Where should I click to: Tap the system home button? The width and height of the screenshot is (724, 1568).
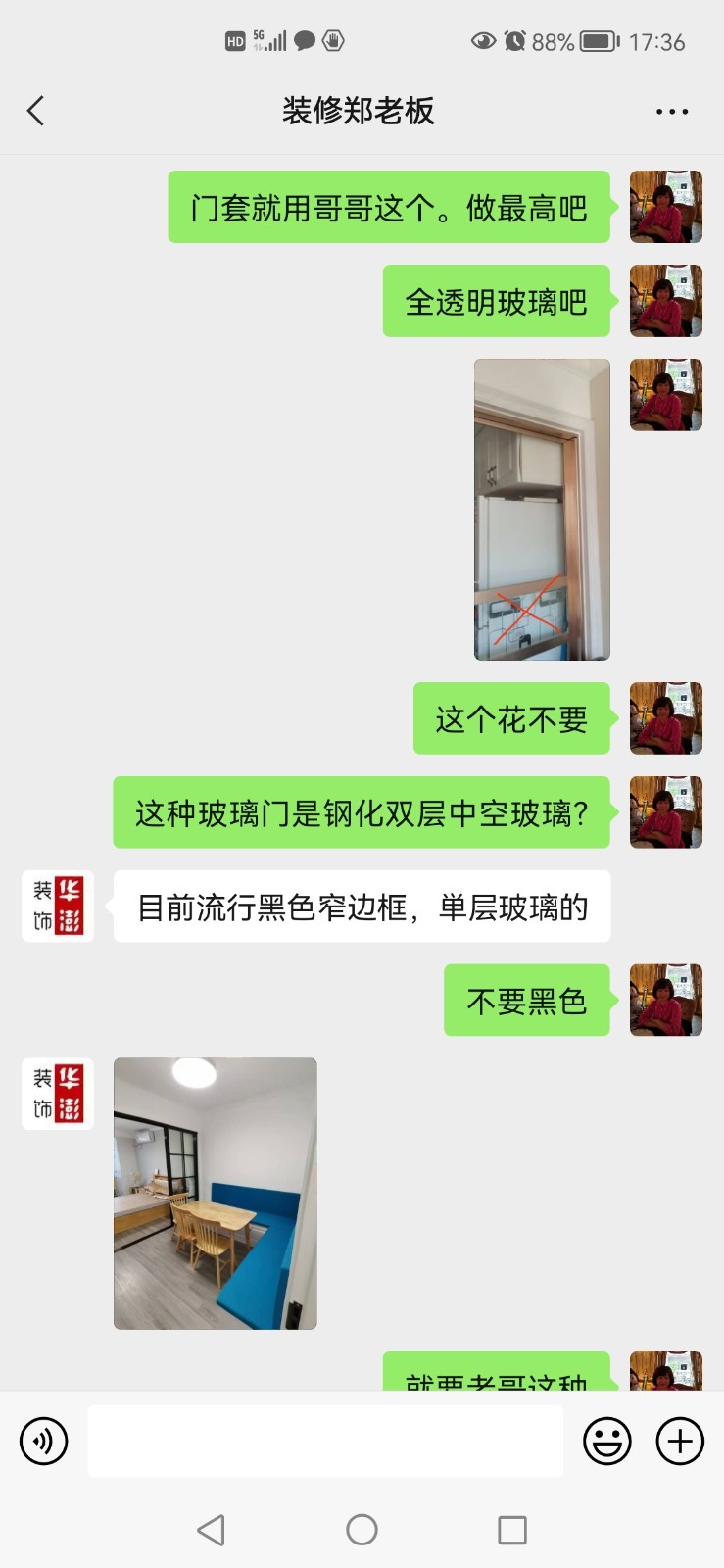coord(362,1530)
